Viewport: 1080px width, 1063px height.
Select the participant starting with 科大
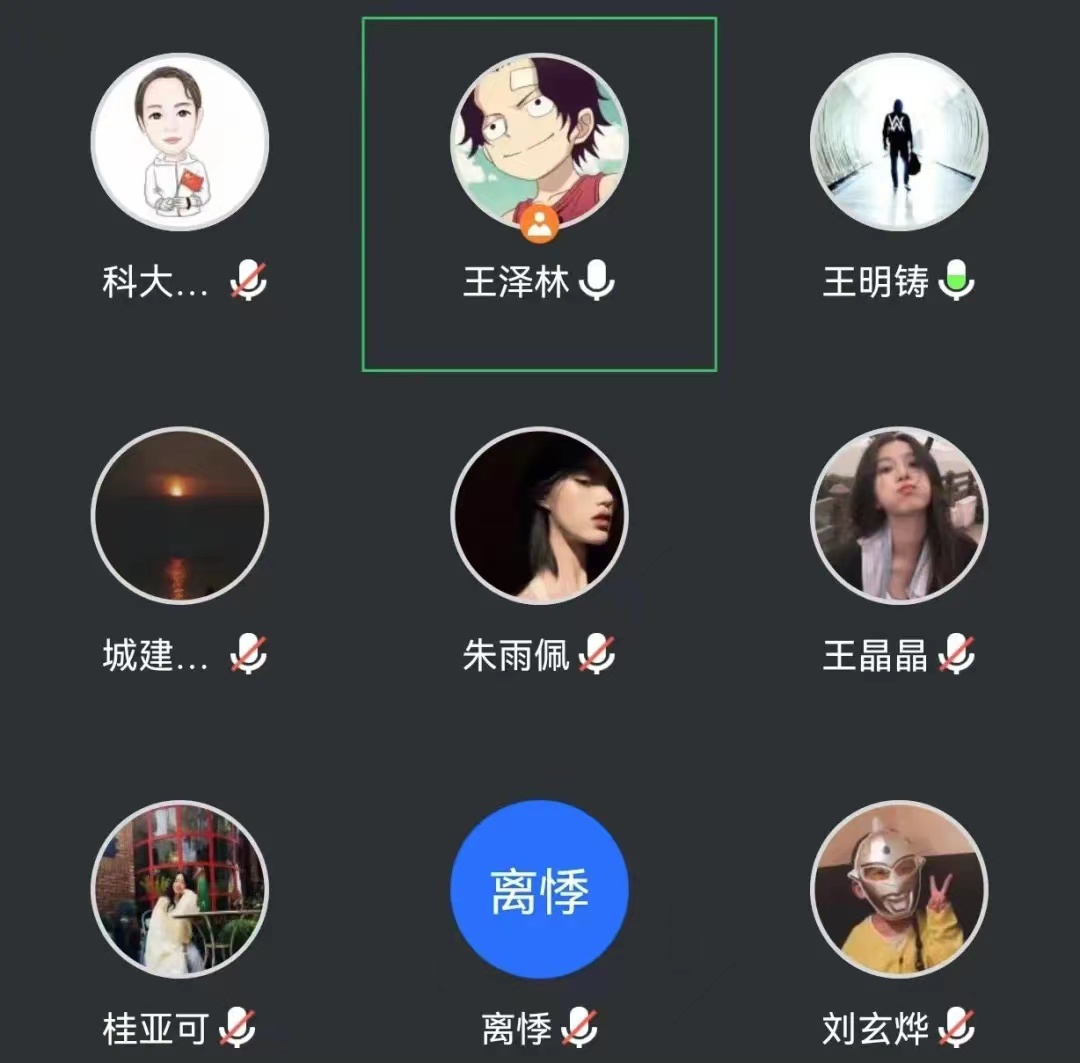[x=180, y=142]
